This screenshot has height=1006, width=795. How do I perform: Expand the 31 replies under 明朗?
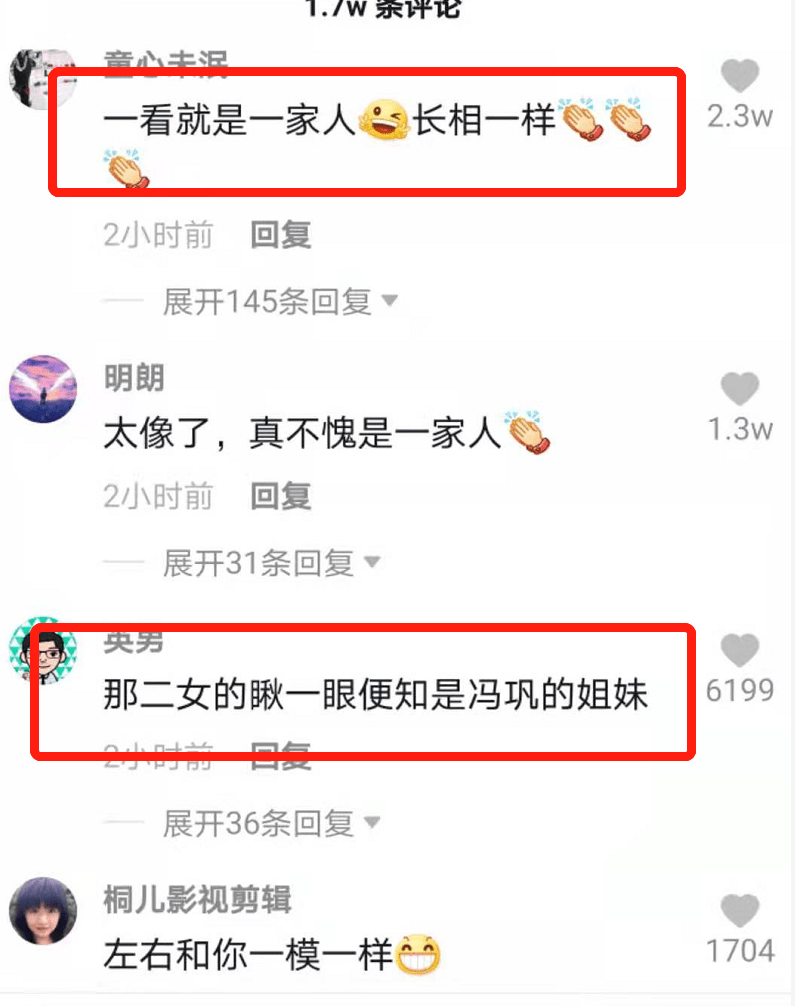[271, 563]
